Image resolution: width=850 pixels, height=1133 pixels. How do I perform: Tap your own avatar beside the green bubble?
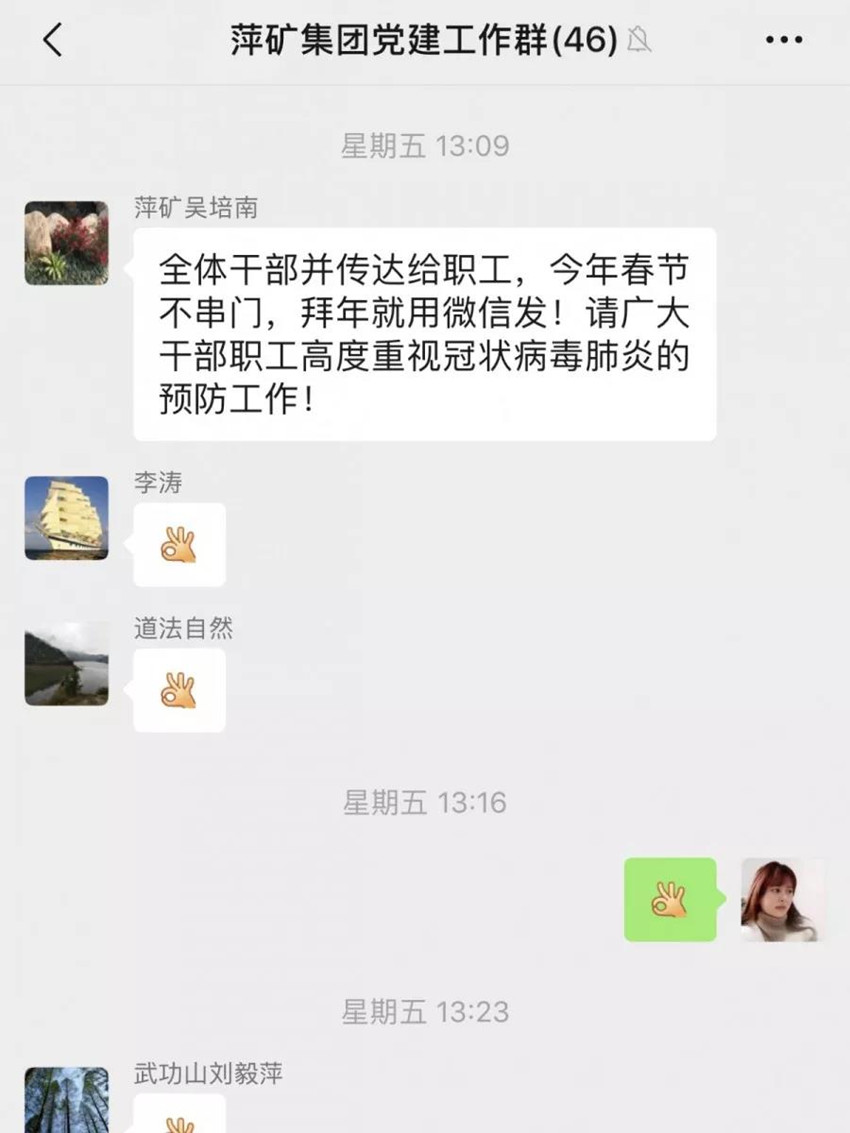(x=783, y=899)
